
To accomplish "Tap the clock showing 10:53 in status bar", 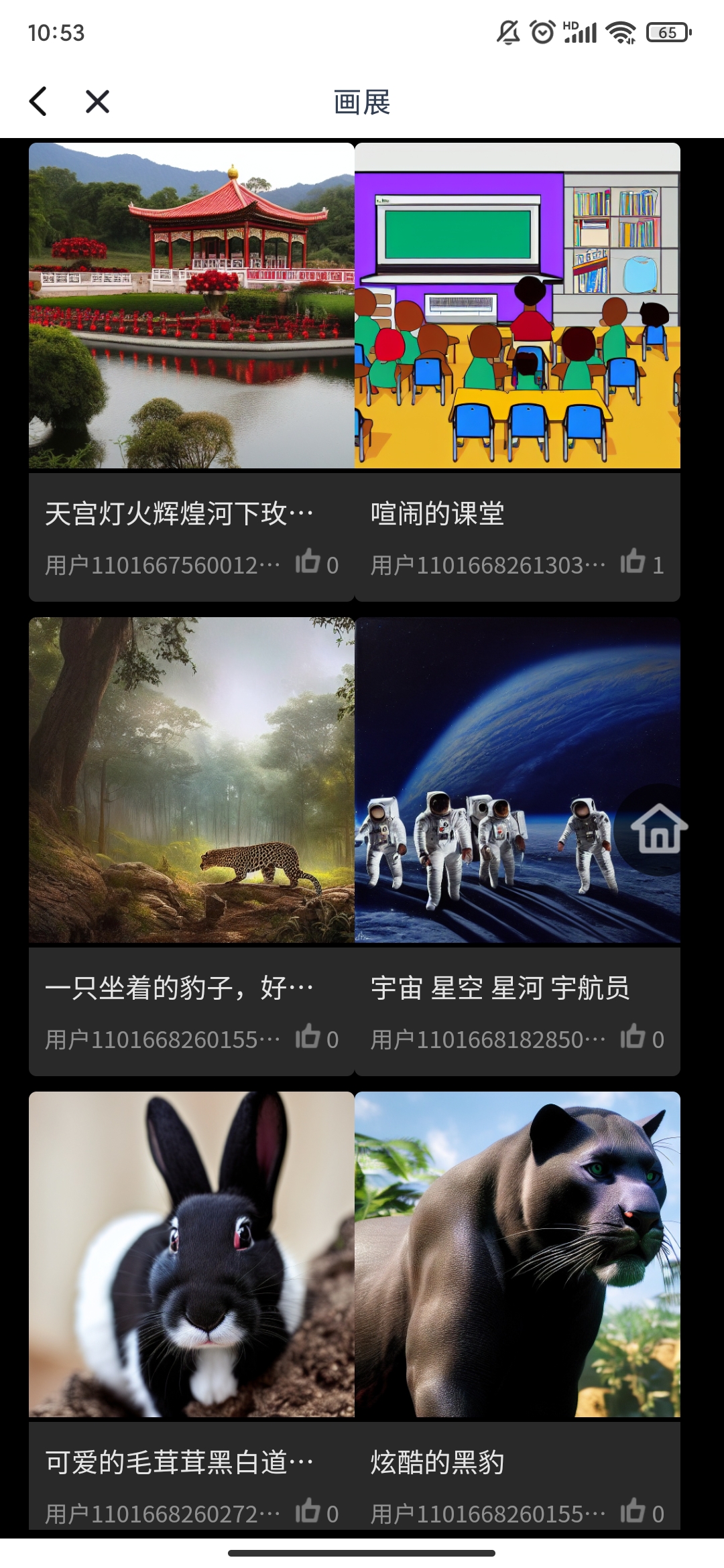I will click(x=57, y=29).
